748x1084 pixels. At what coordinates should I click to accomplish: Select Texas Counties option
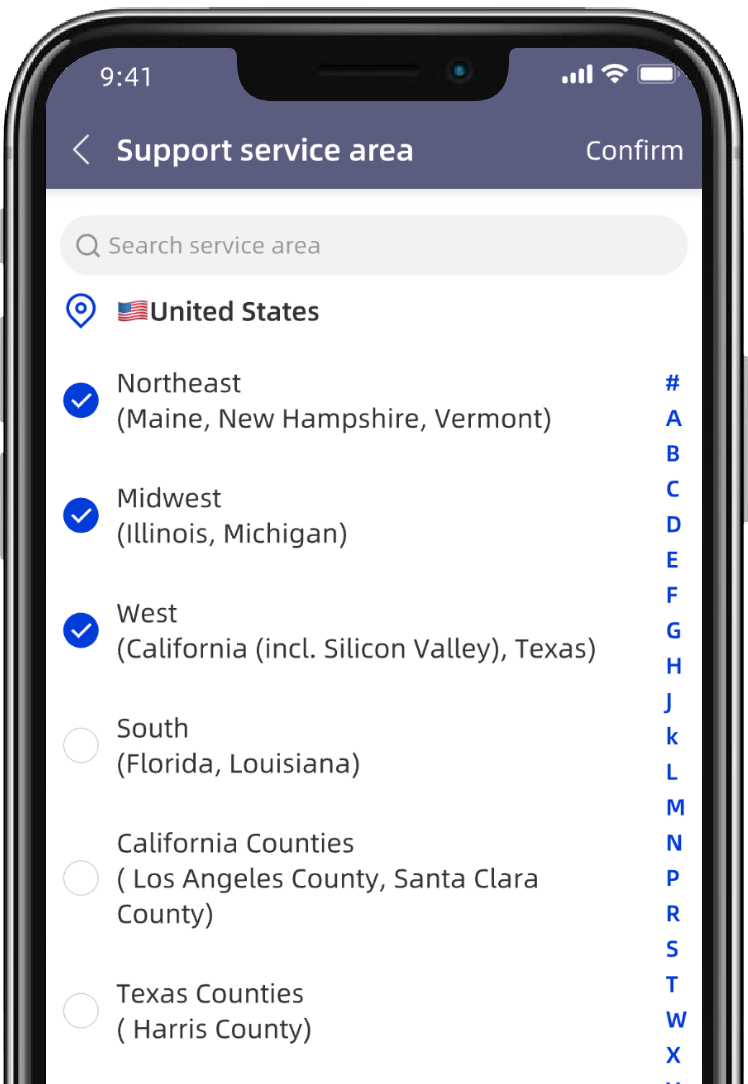81,1011
